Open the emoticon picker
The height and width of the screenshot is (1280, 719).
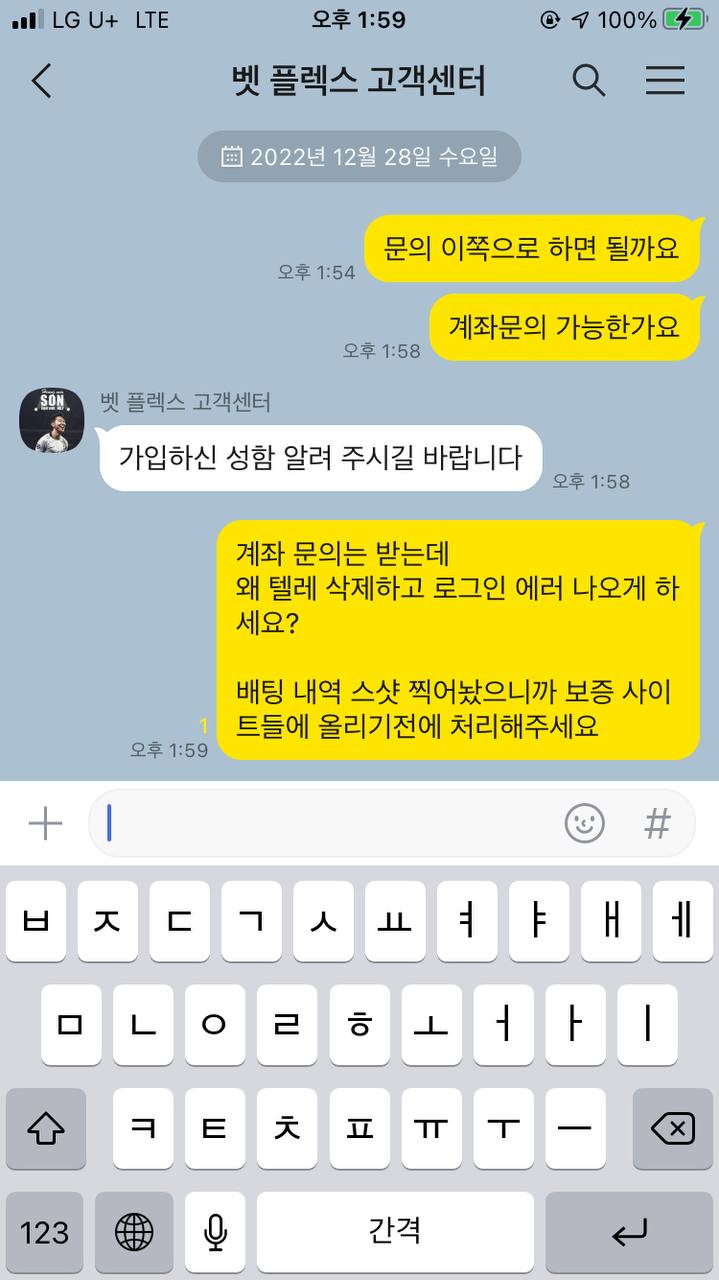[584, 824]
